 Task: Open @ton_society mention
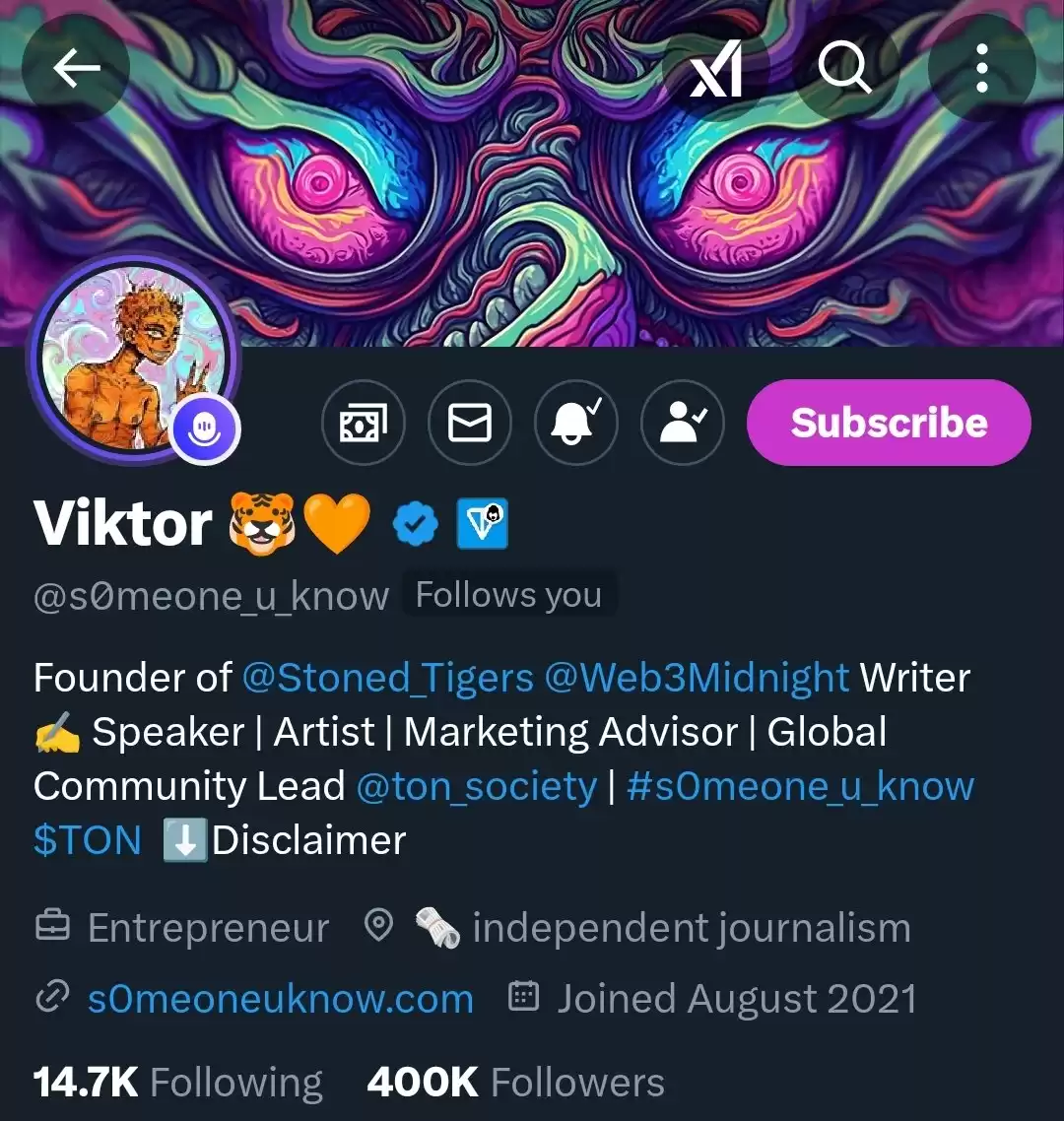[477, 786]
